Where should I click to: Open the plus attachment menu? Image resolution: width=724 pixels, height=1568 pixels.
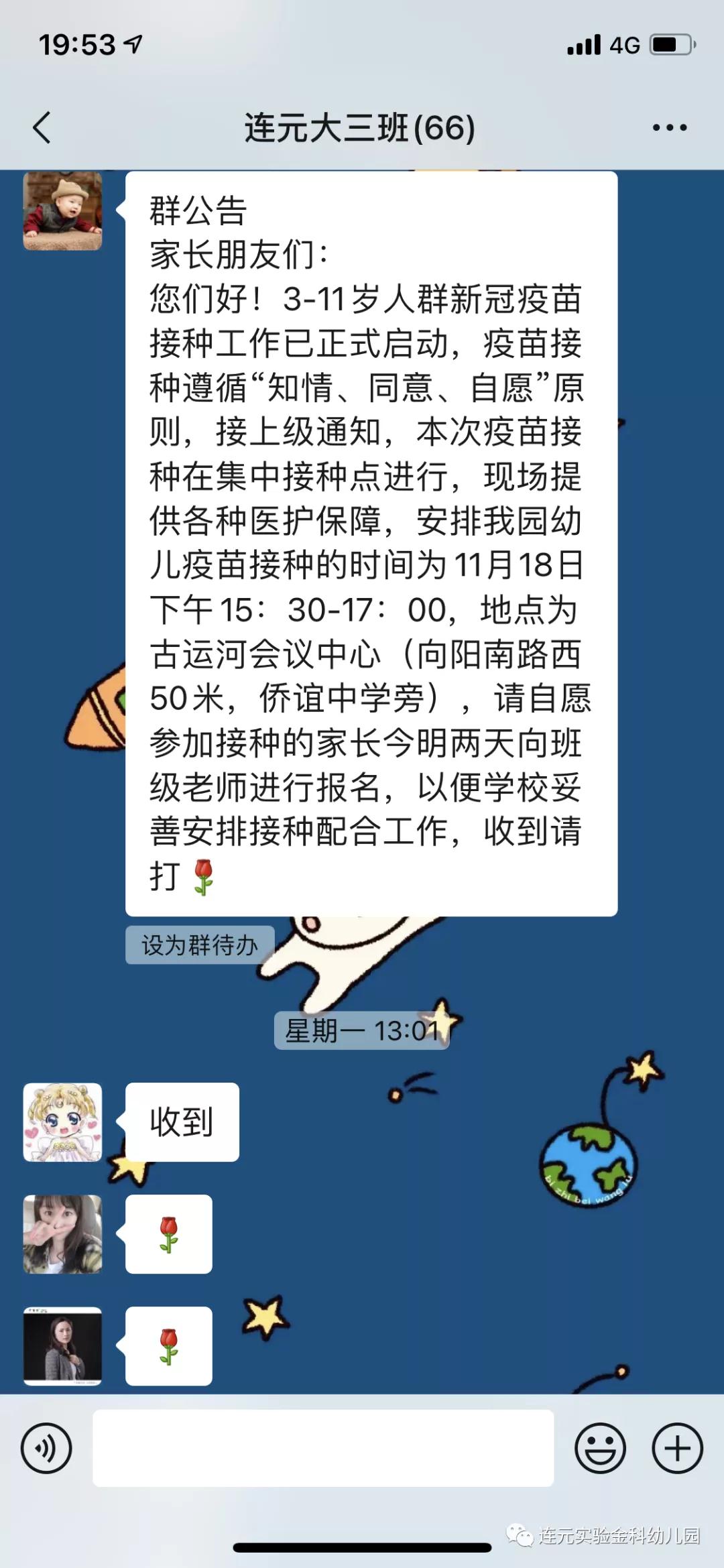(677, 1448)
